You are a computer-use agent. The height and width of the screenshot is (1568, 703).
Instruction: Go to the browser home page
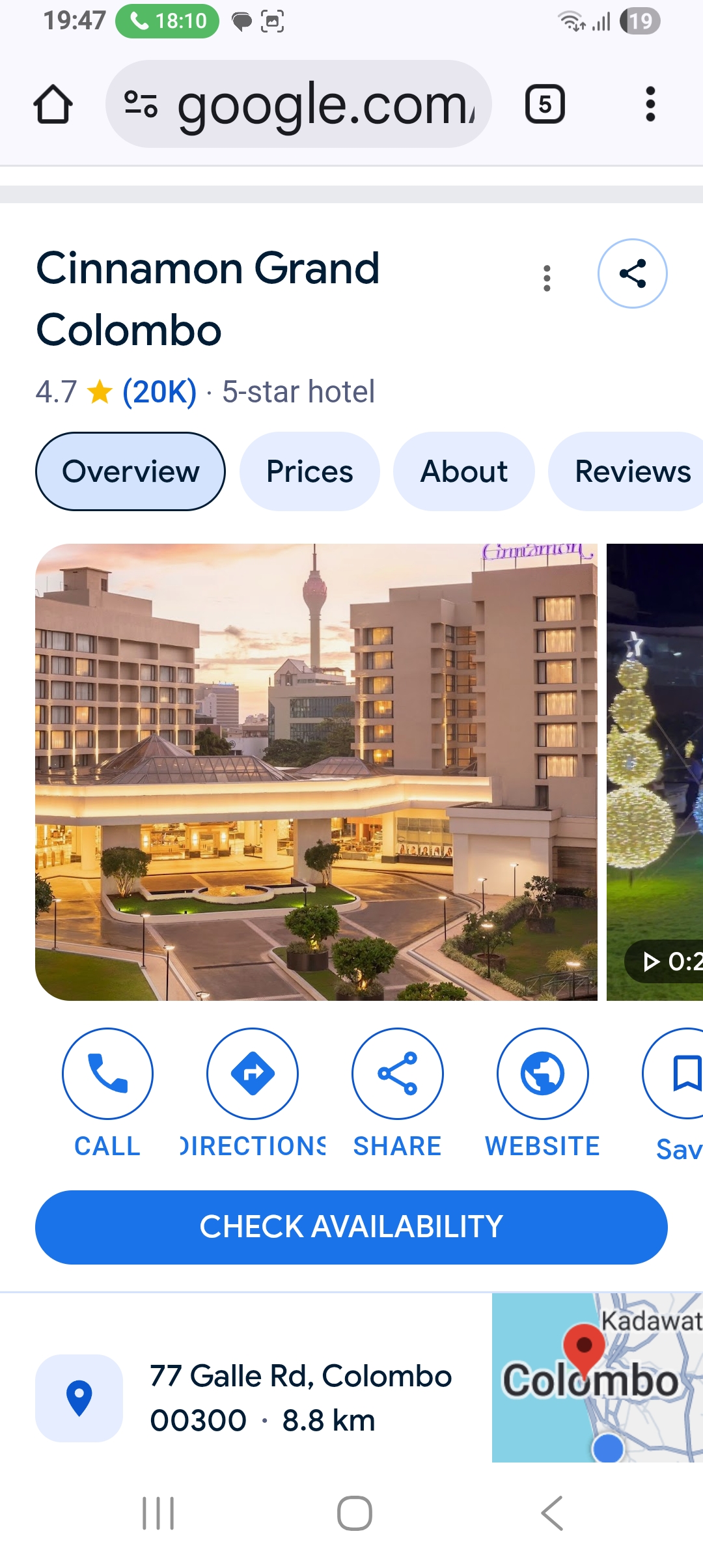click(x=53, y=104)
